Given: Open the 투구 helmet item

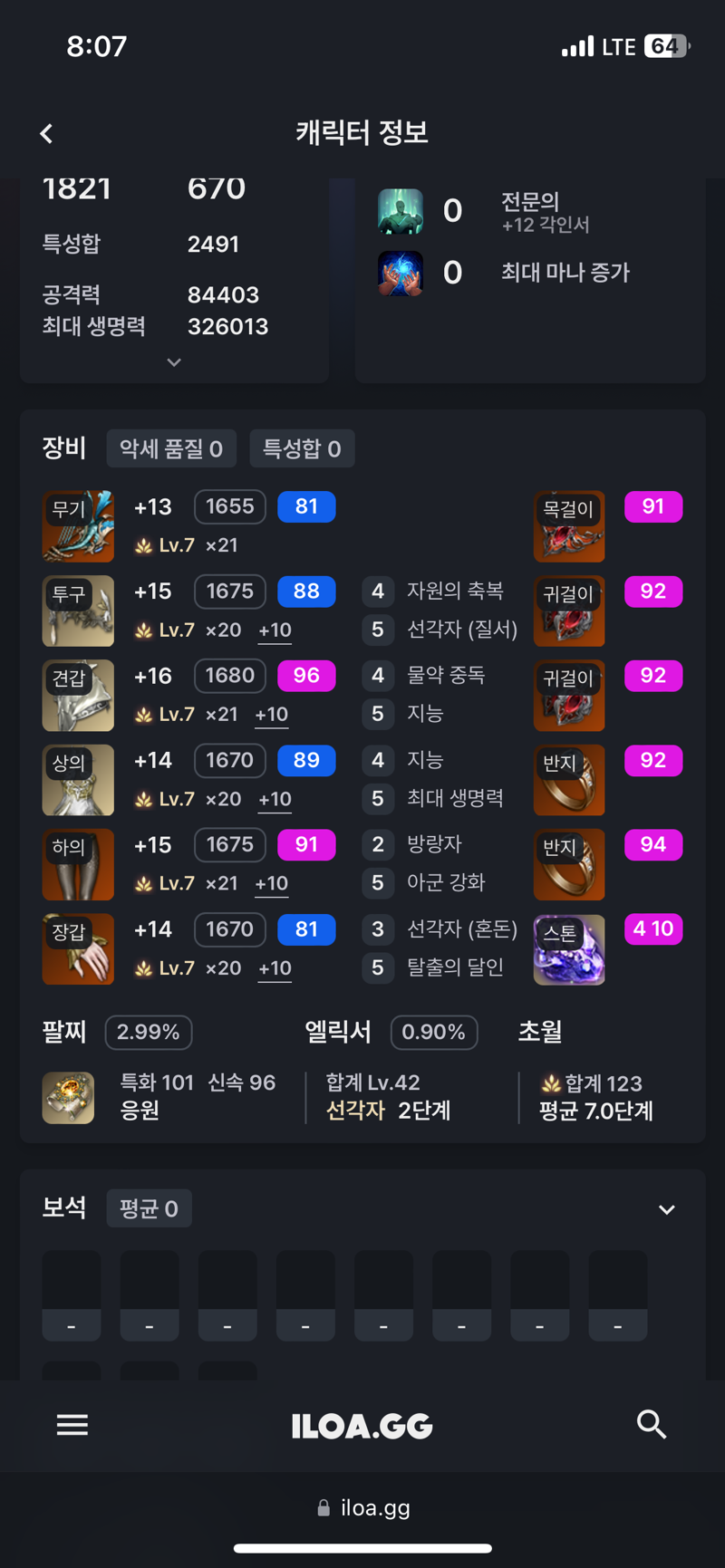Looking at the screenshot, I should pos(78,611).
